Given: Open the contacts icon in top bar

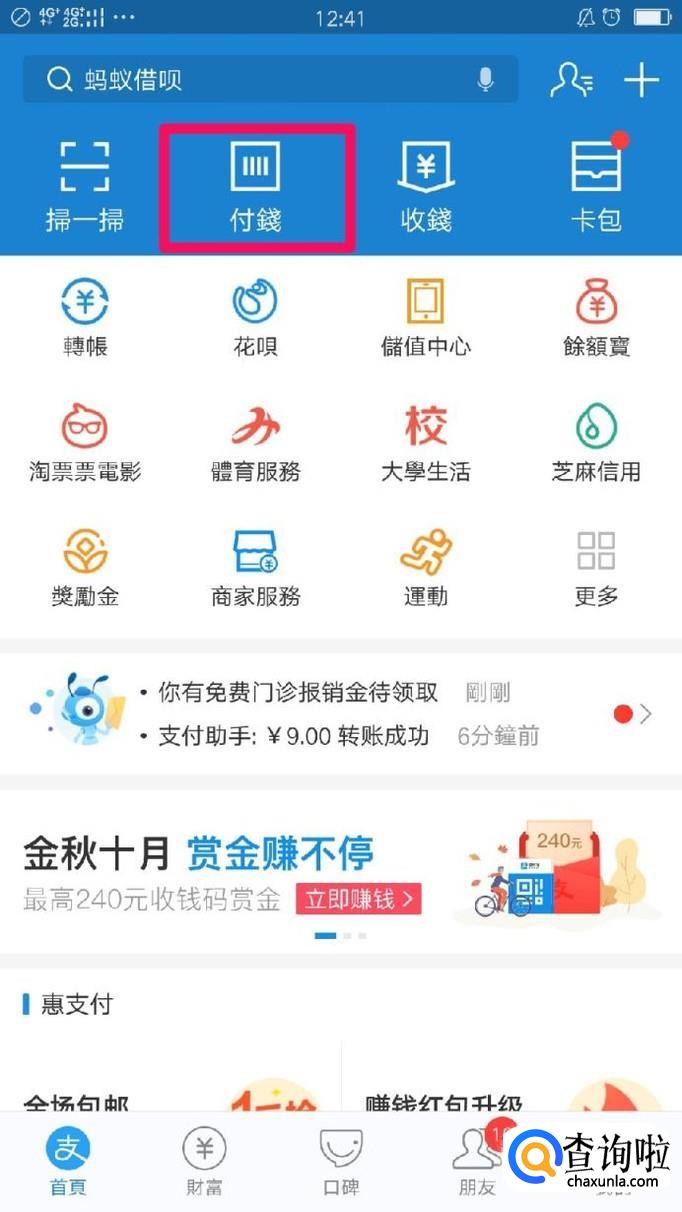Looking at the screenshot, I should 571,80.
